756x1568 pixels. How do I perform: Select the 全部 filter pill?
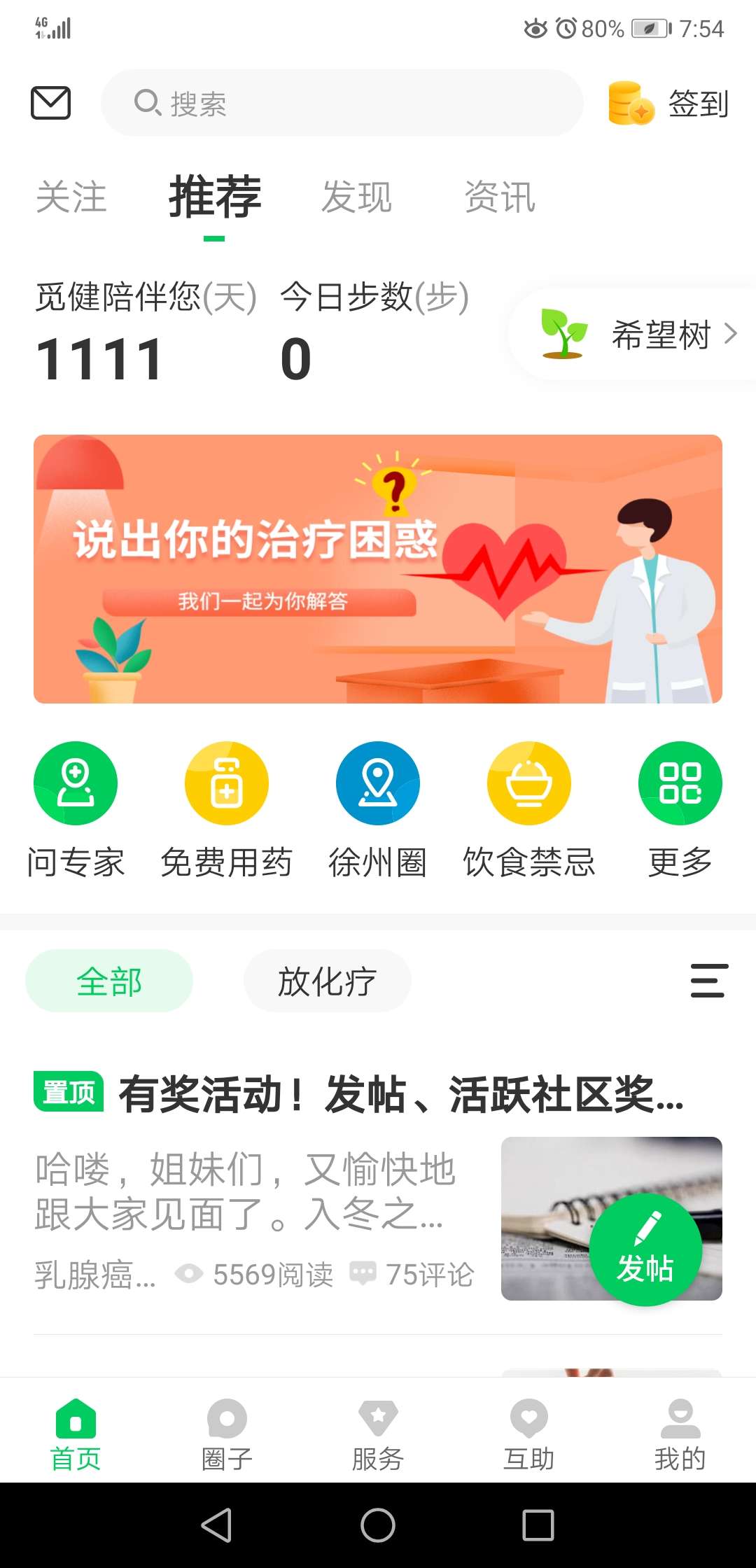point(108,980)
